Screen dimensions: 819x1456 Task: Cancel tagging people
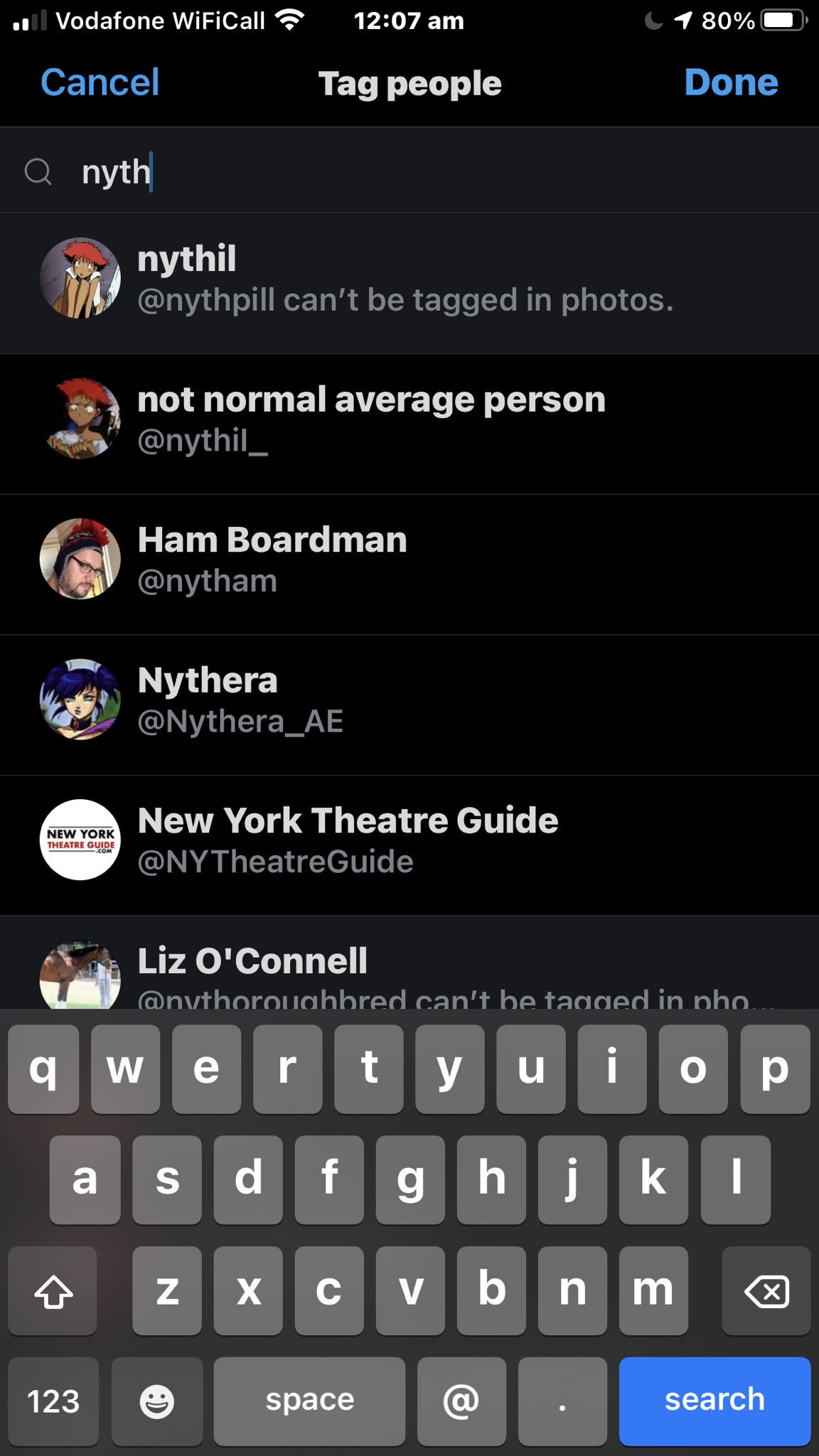click(100, 82)
